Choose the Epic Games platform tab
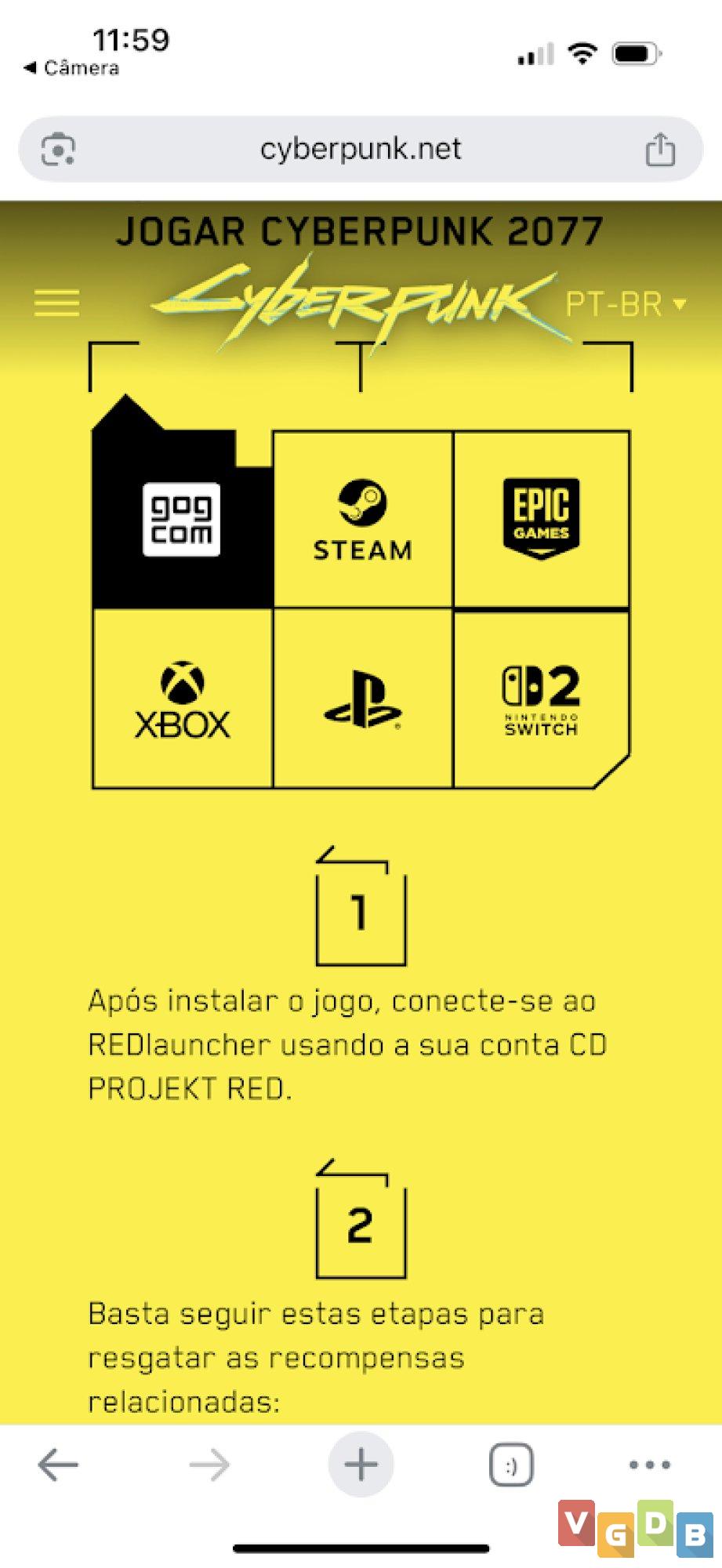 (541, 519)
